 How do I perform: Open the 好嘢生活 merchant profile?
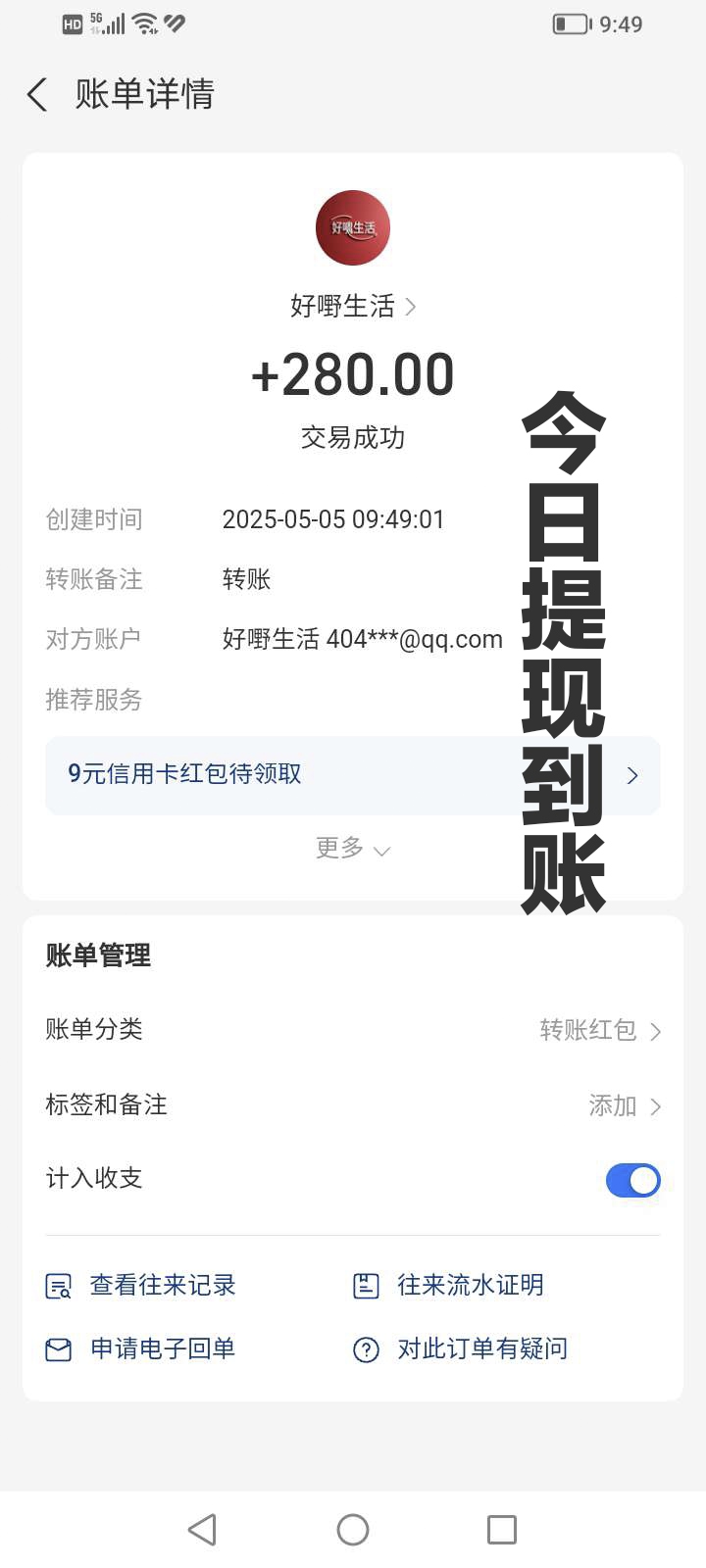coord(353,307)
